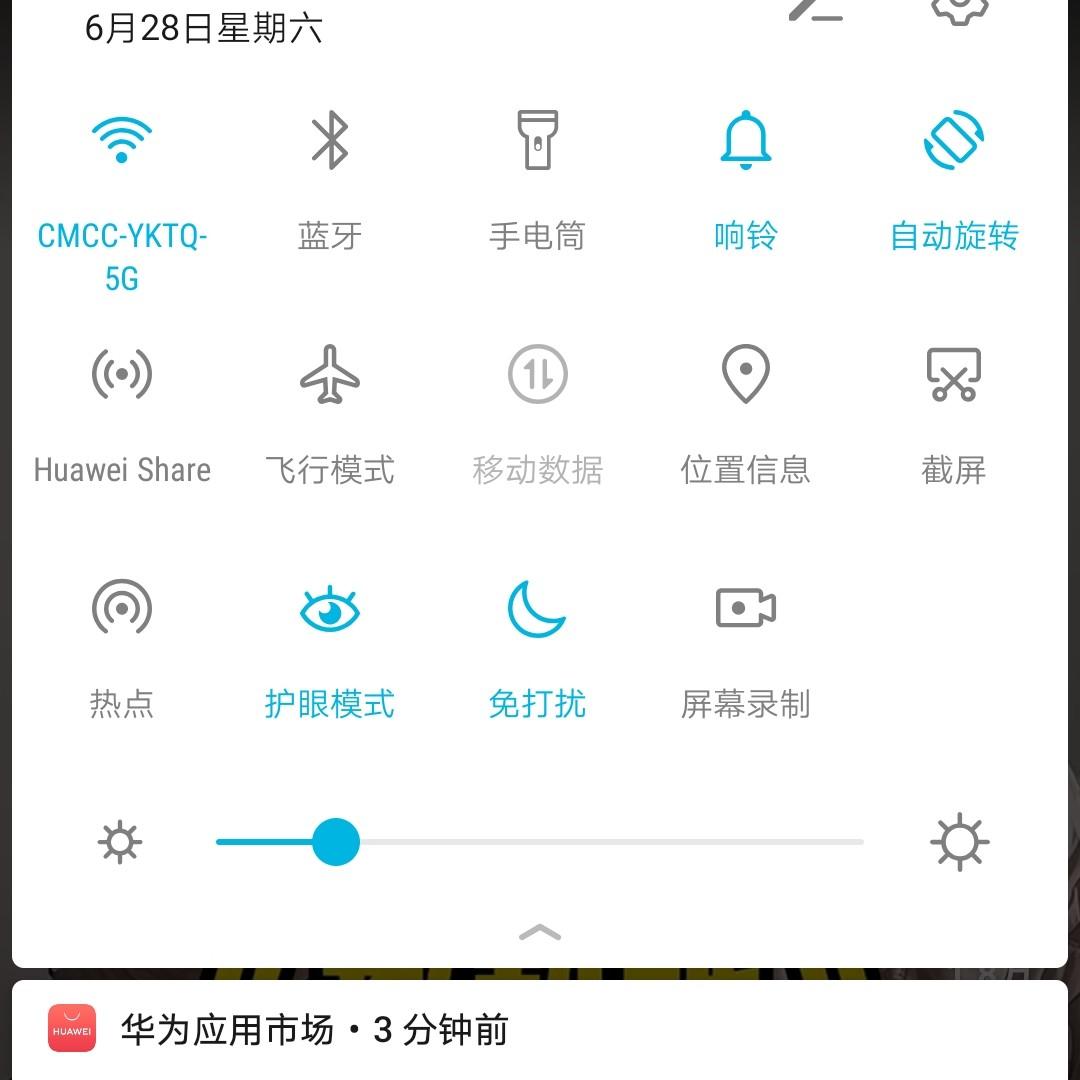Toggle mobile data (移动数据)

537,375
